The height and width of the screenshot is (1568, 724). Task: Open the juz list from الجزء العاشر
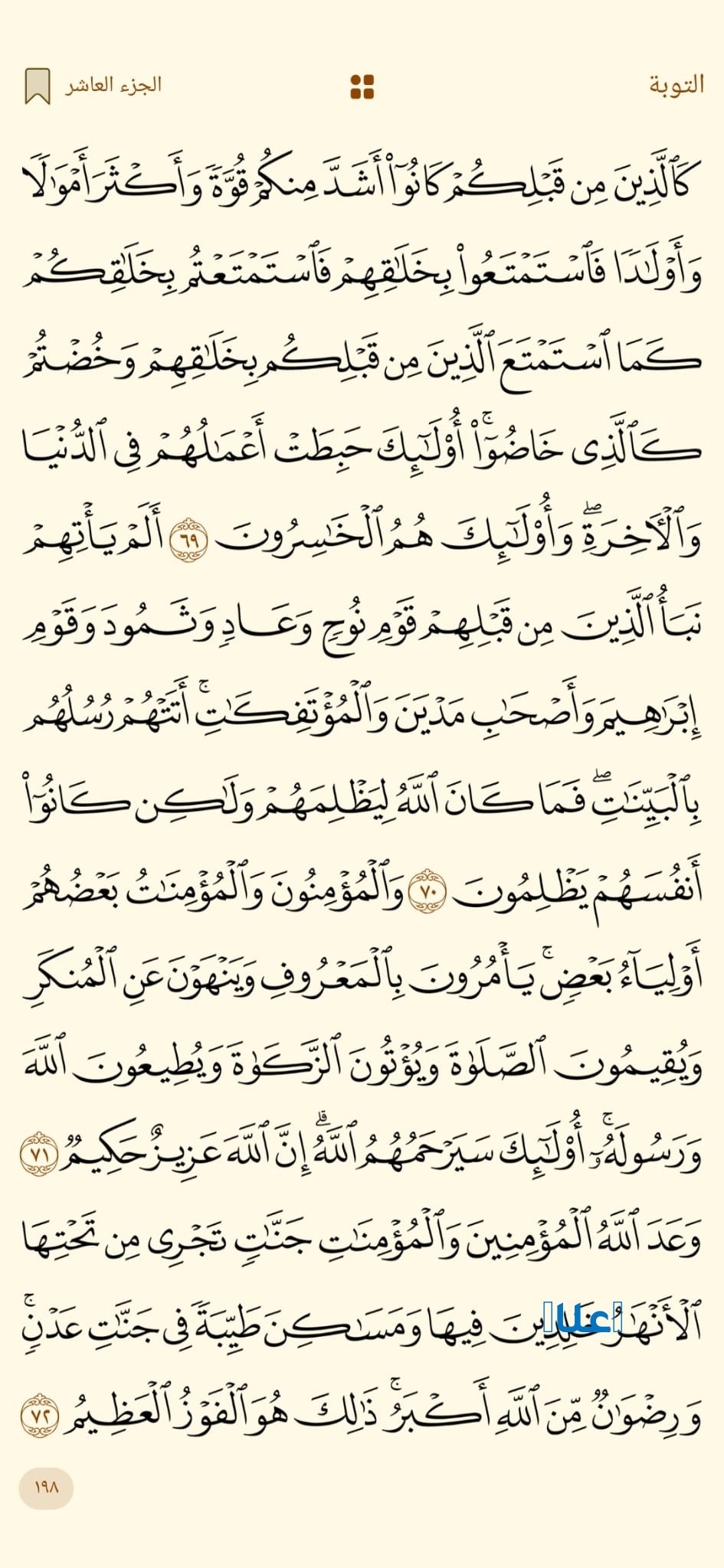pyautogui.click(x=113, y=84)
